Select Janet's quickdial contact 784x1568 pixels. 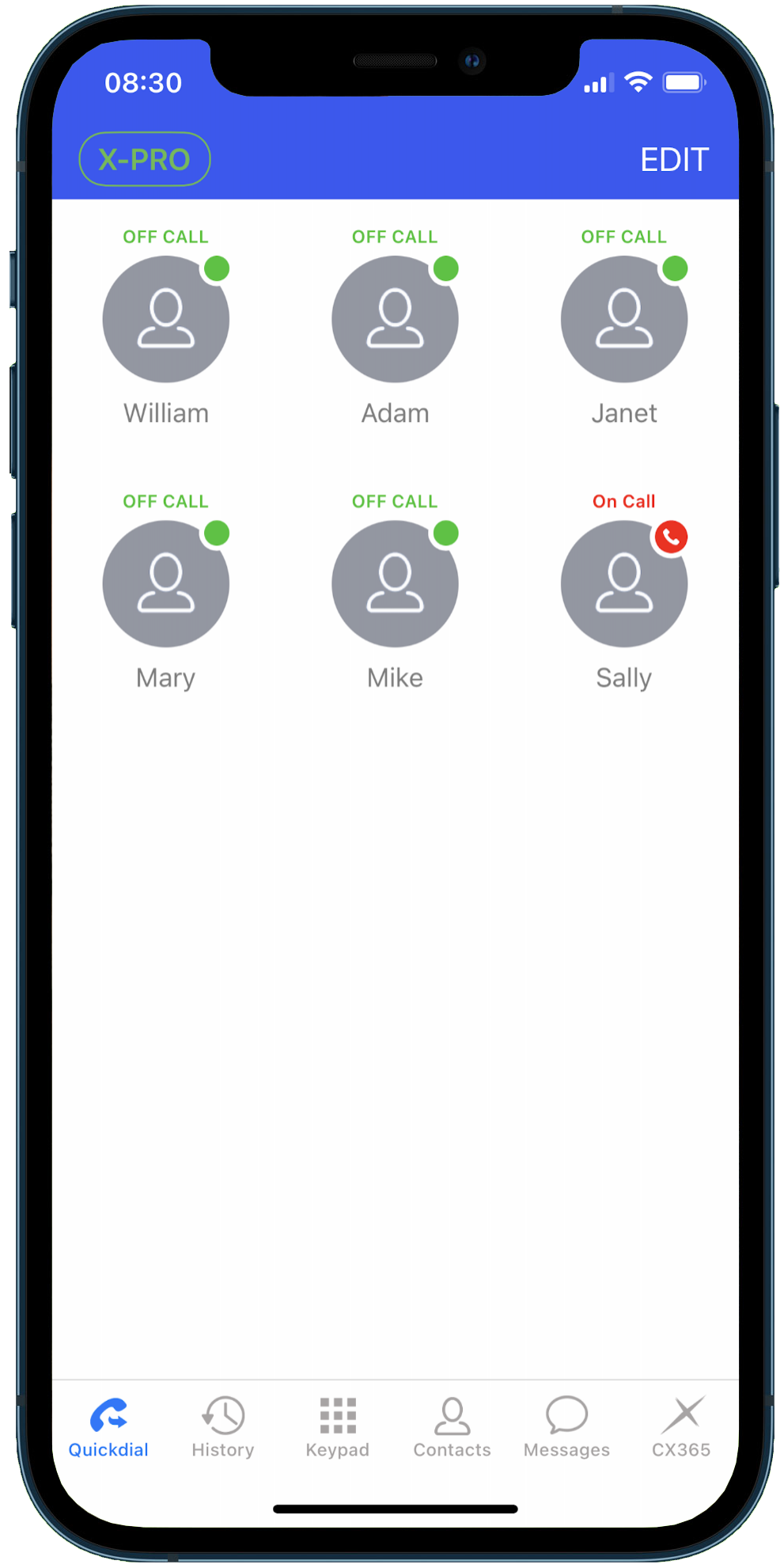[x=624, y=320]
